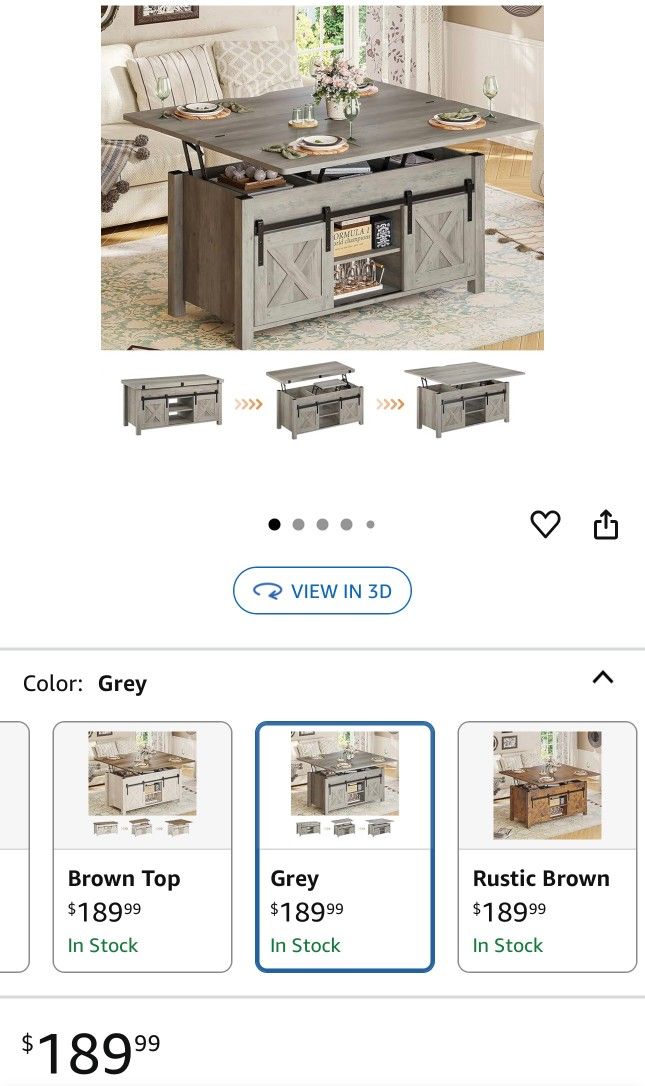Jump to second image via page dot
Screen dimensions: 645x1086
(x=298, y=524)
